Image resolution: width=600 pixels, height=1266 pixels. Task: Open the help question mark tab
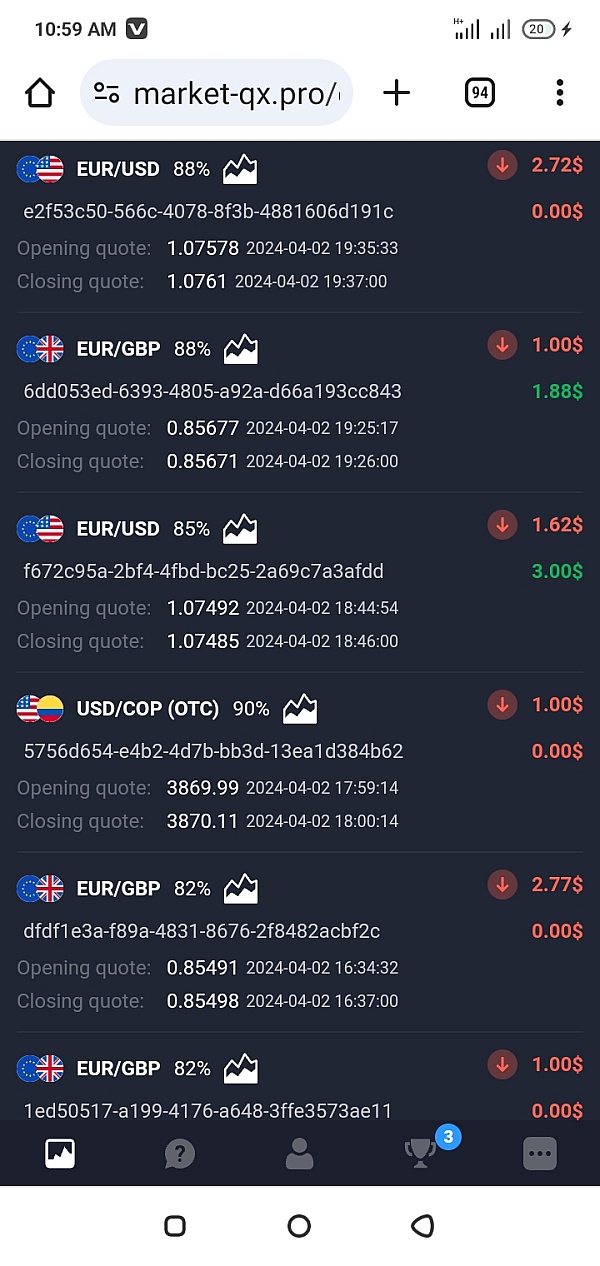pyautogui.click(x=180, y=1154)
